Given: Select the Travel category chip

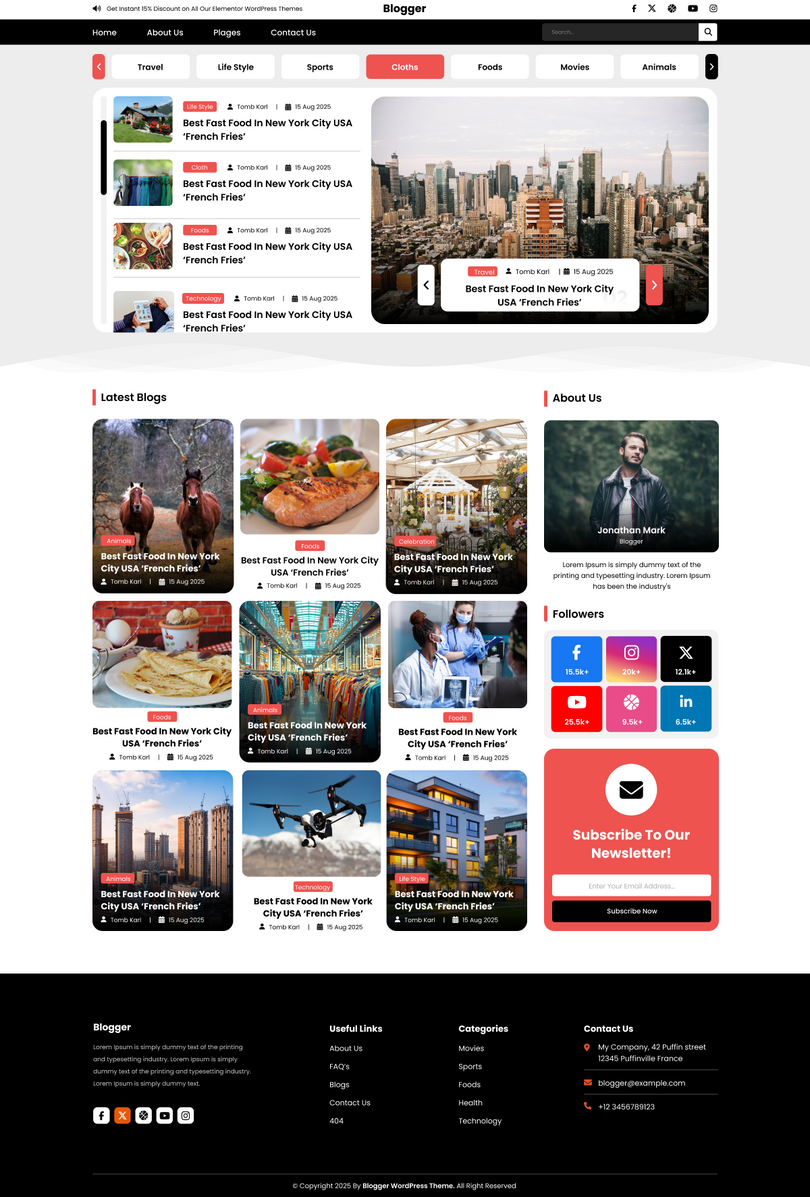Looking at the screenshot, I should (150, 67).
